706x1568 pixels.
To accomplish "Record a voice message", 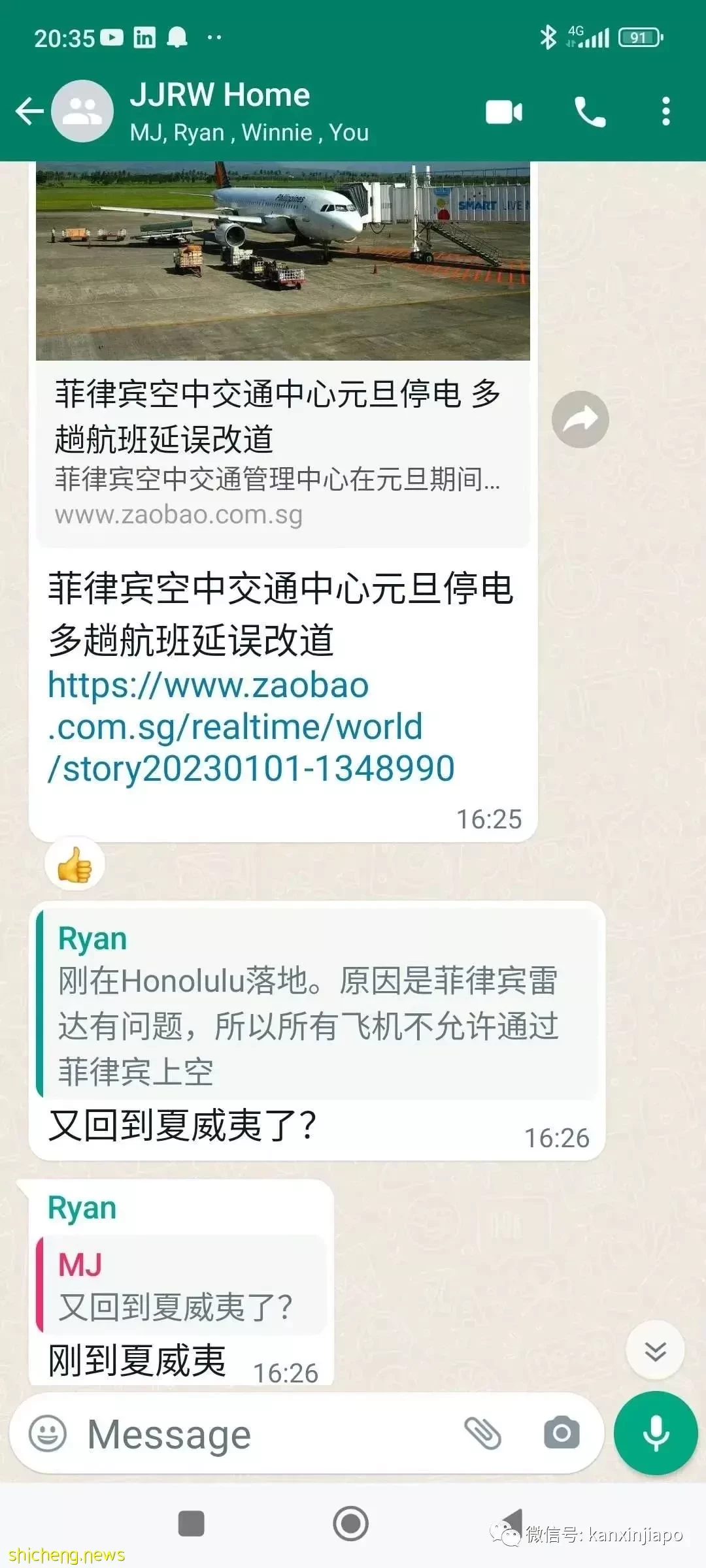I will [x=656, y=1433].
